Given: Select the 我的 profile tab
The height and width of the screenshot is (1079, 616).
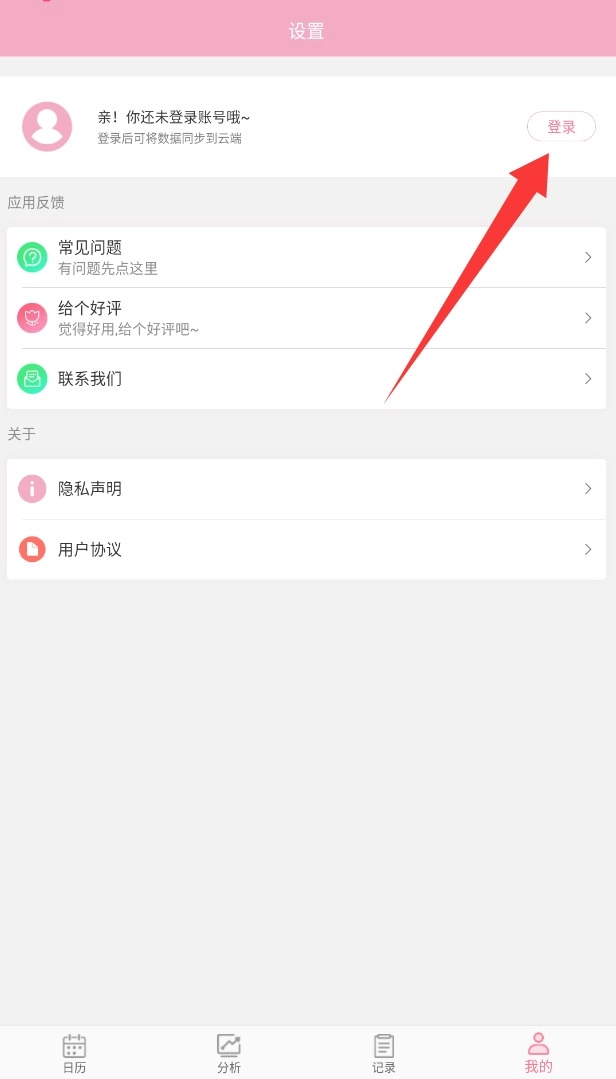Looking at the screenshot, I should point(538,1053).
